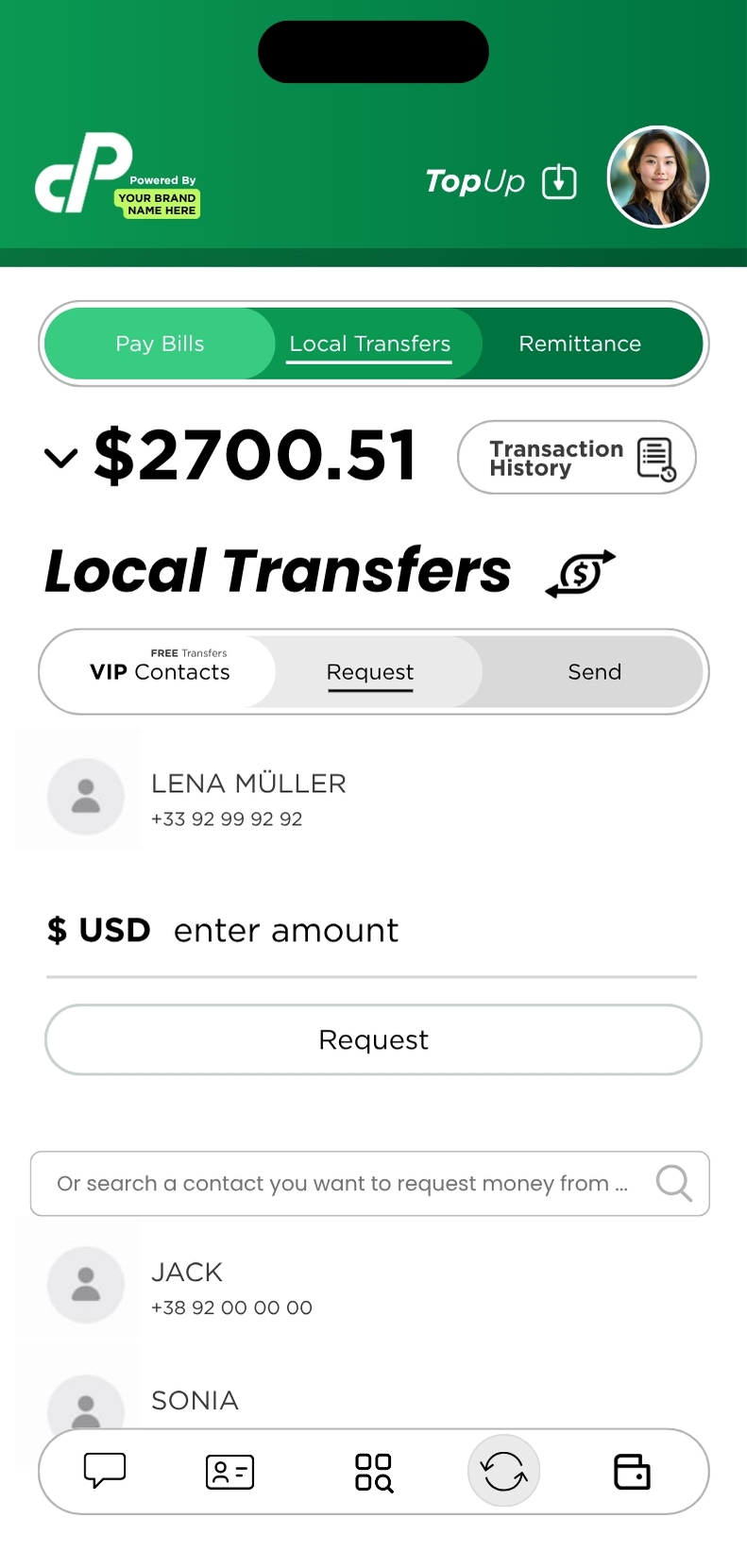Select the Local Transfers top tab

click(x=370, y=344)
